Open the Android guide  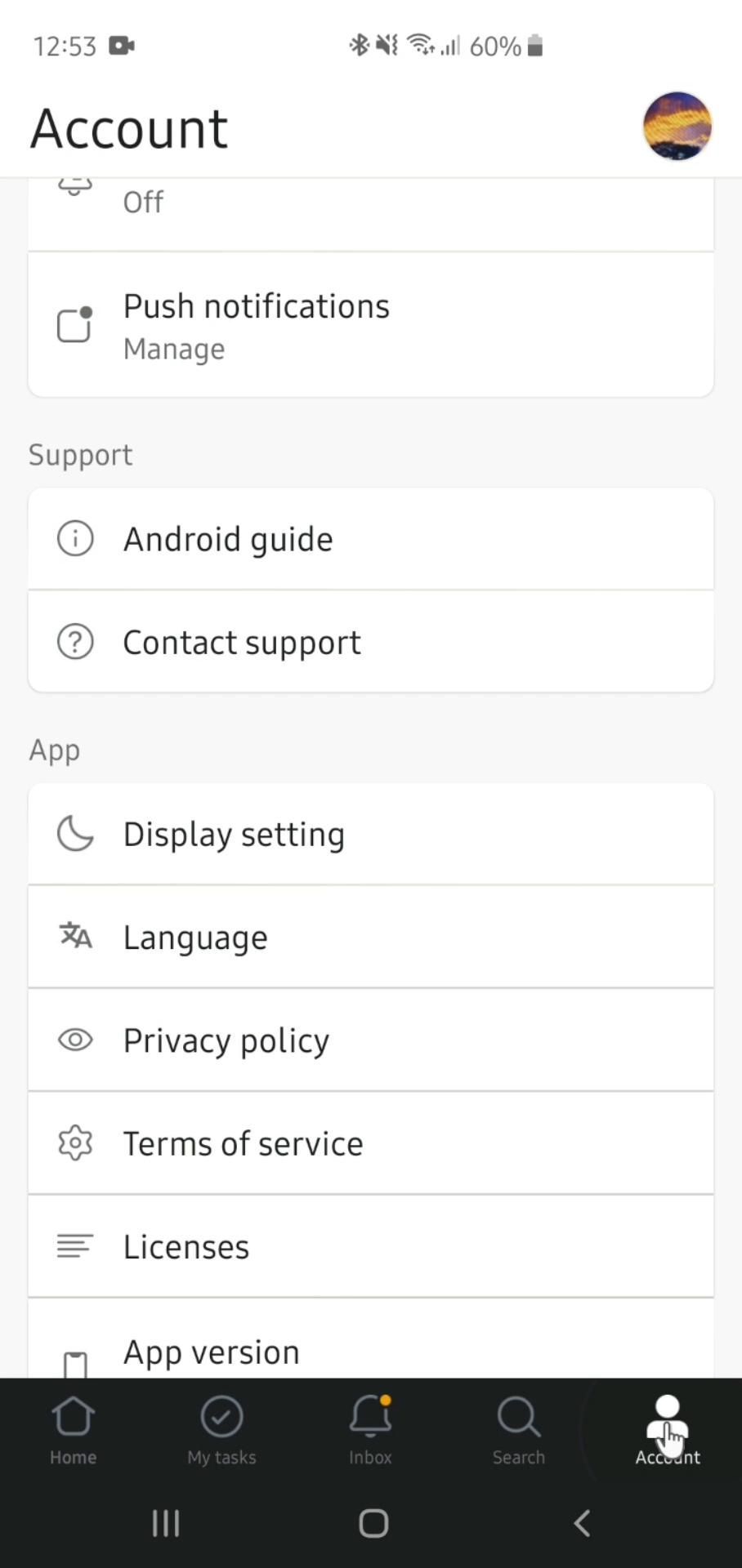(x=371, y=539)
